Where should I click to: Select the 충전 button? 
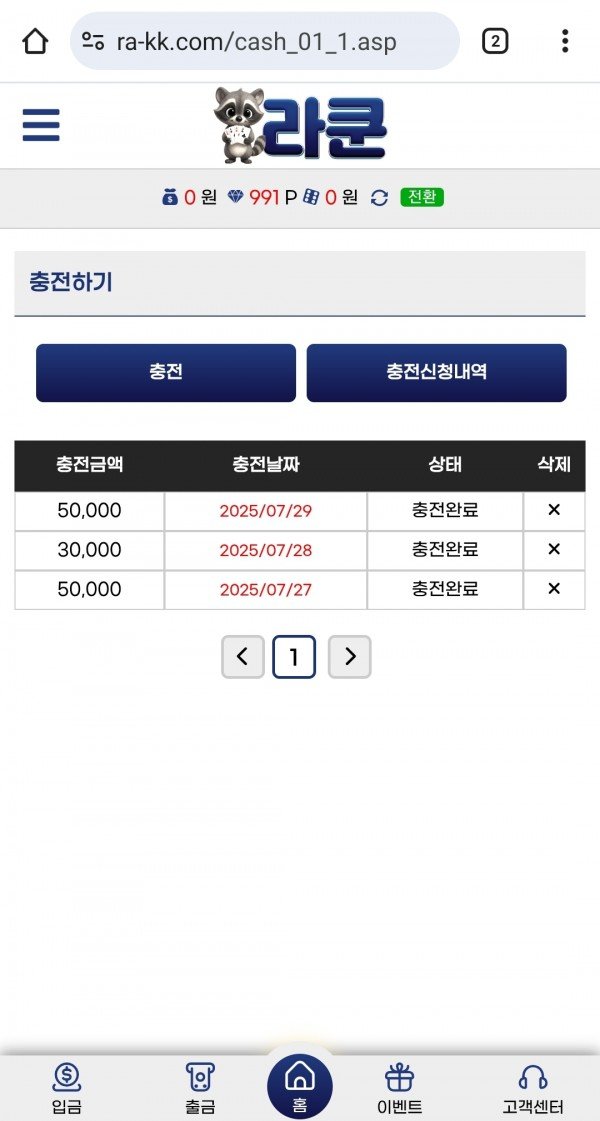(166, 373)
